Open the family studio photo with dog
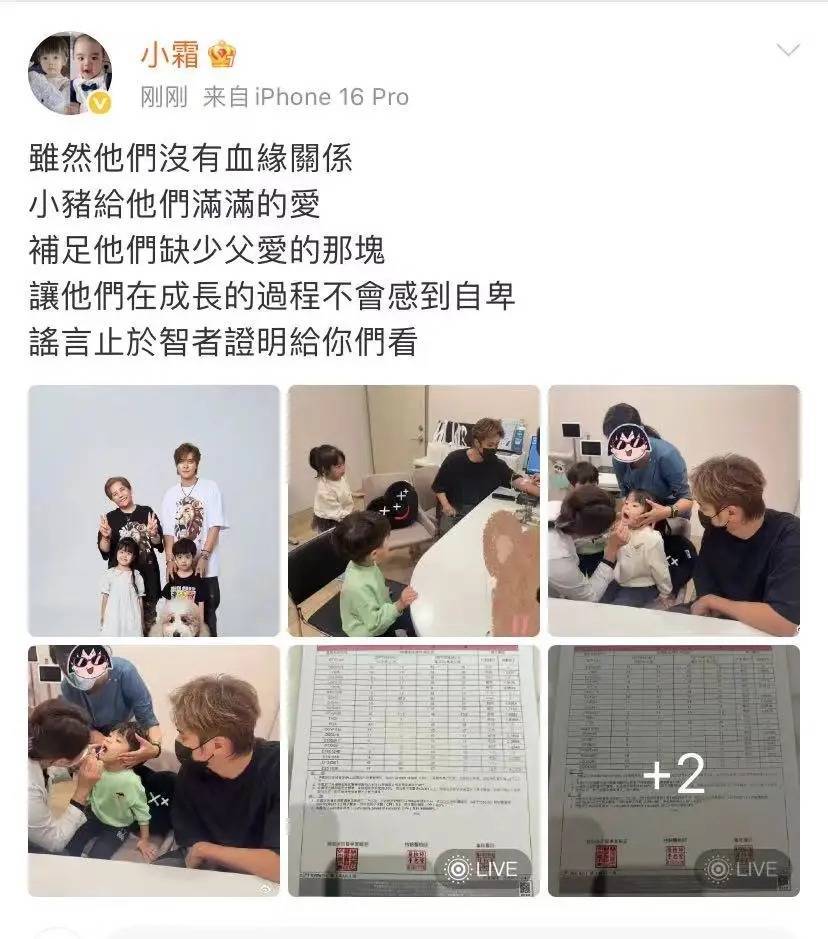 (x=154, y=510)
